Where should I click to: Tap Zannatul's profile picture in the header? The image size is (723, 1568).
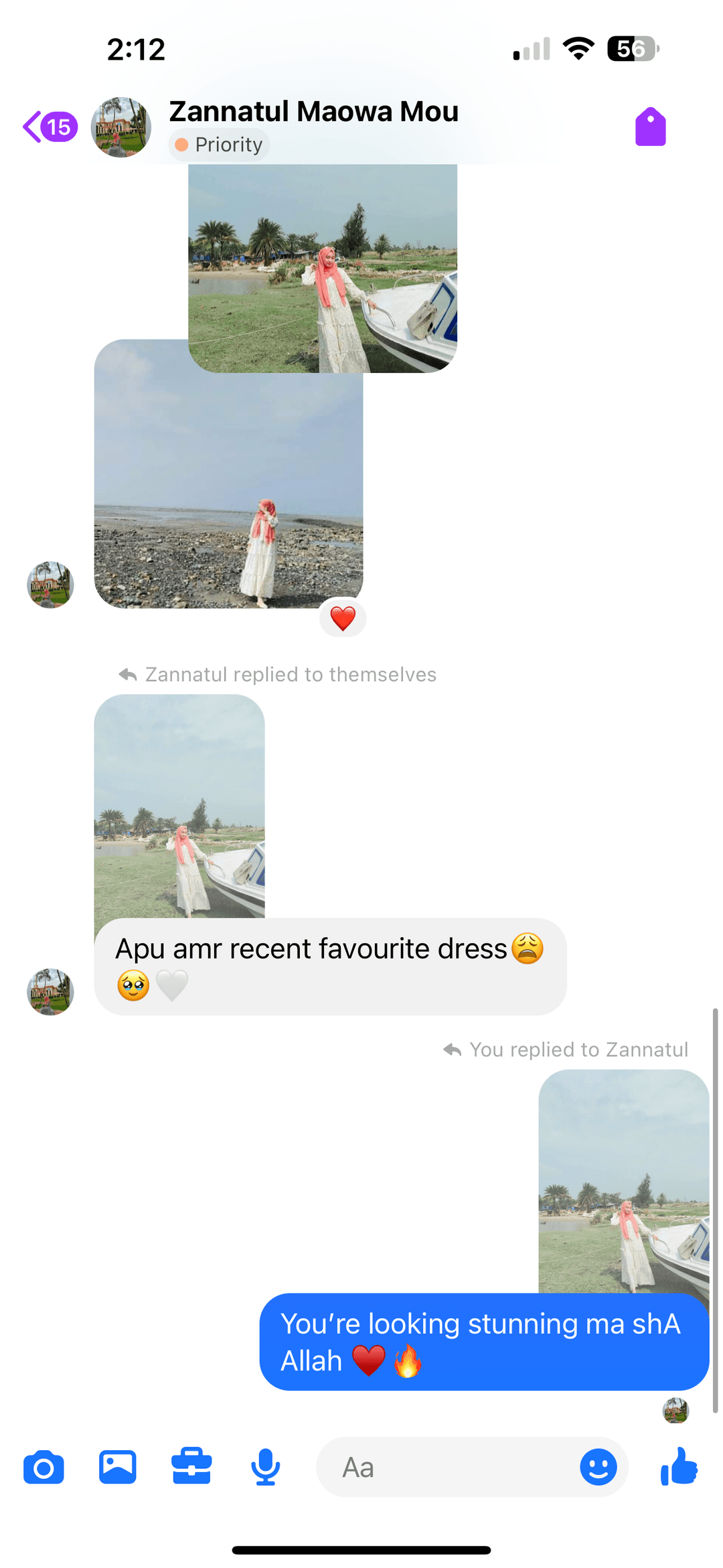point(122,127)
